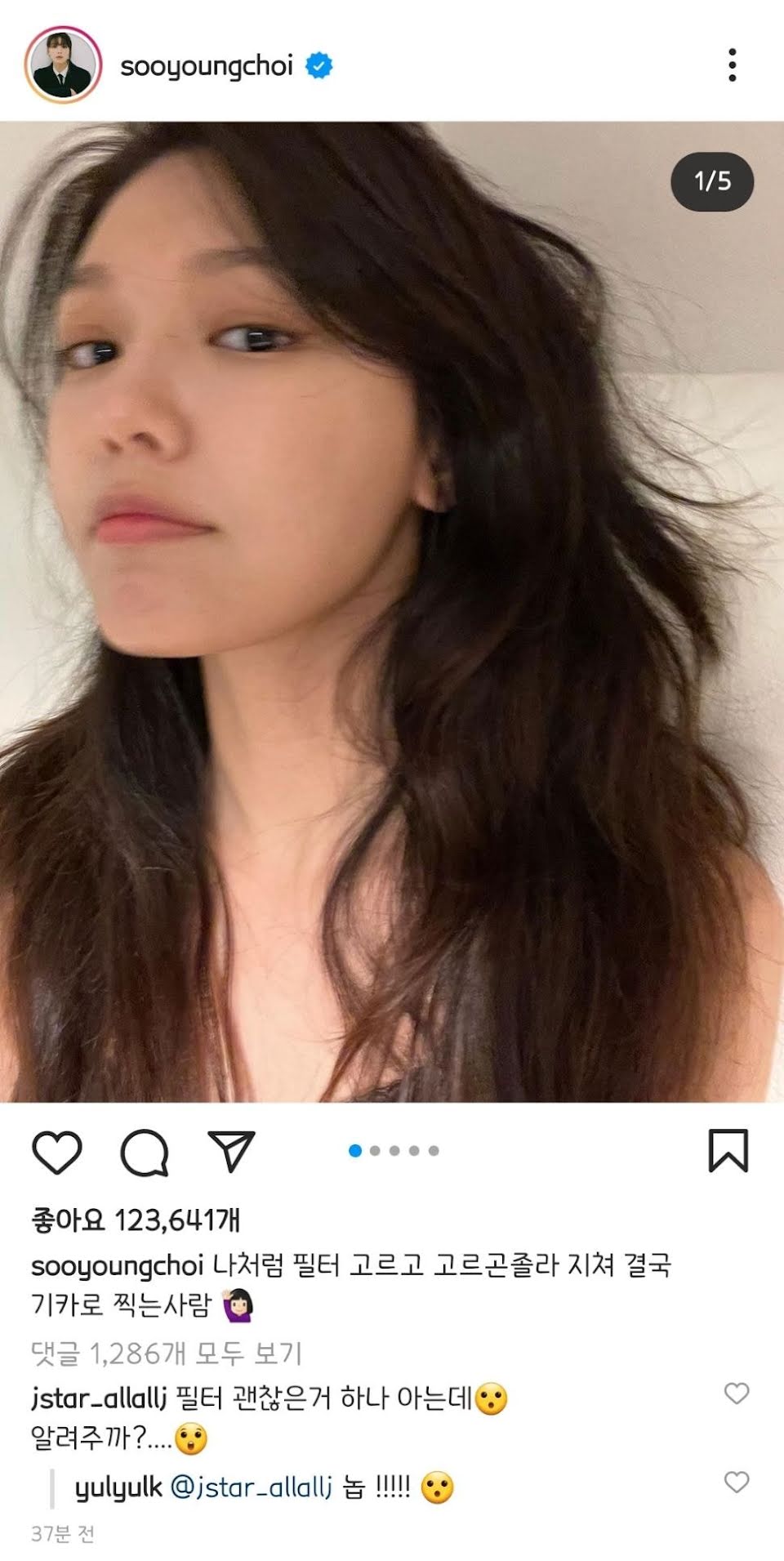The width and height of the screenshot is (784, 1561).
Task: Like yulyulk's reply comment
Action: (737, 1482)
